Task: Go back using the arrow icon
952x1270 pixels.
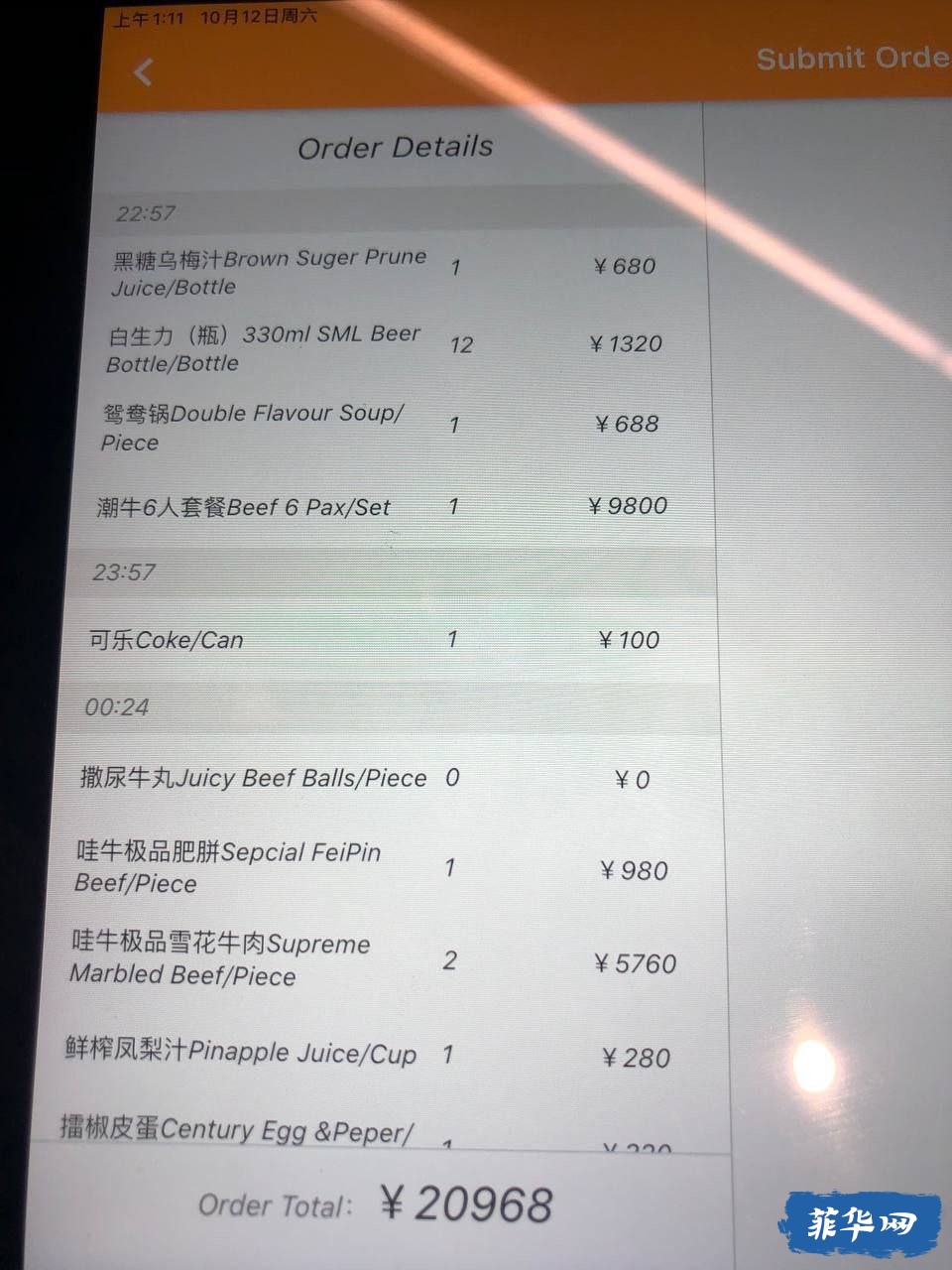Action: (x=144, y=71)
